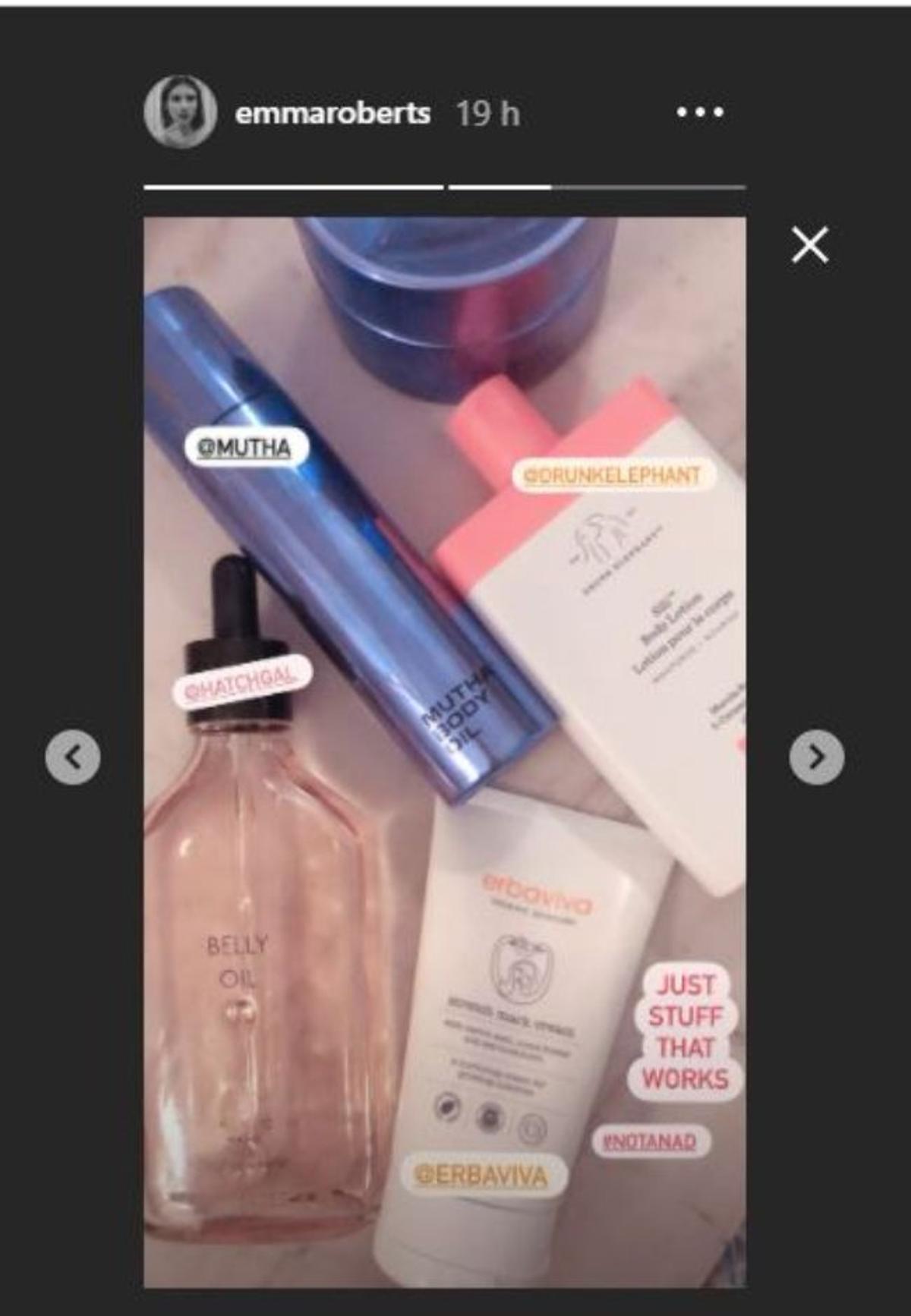Tap the @MUTHA mention tag

coord(244,448)
